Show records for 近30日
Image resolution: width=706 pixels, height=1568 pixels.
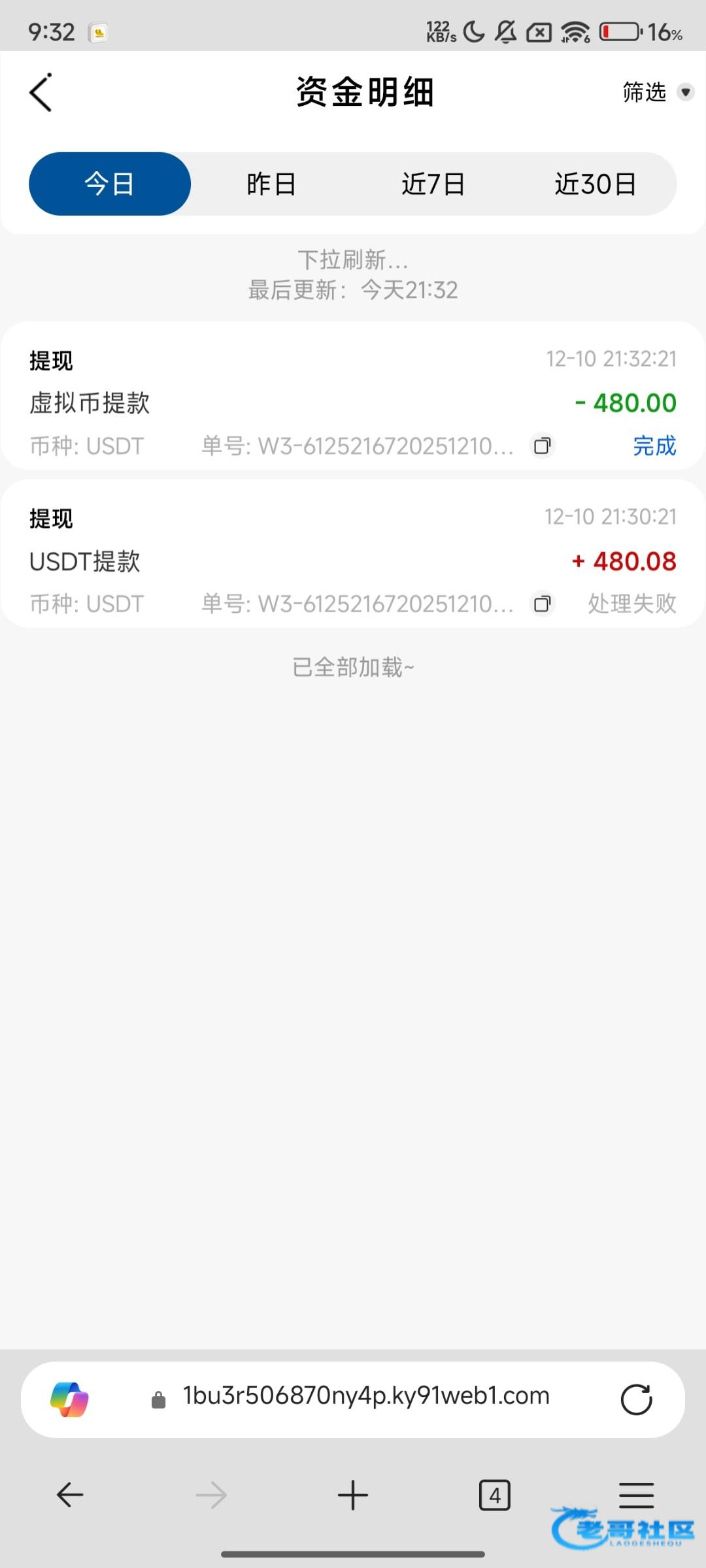coord(595,184)
